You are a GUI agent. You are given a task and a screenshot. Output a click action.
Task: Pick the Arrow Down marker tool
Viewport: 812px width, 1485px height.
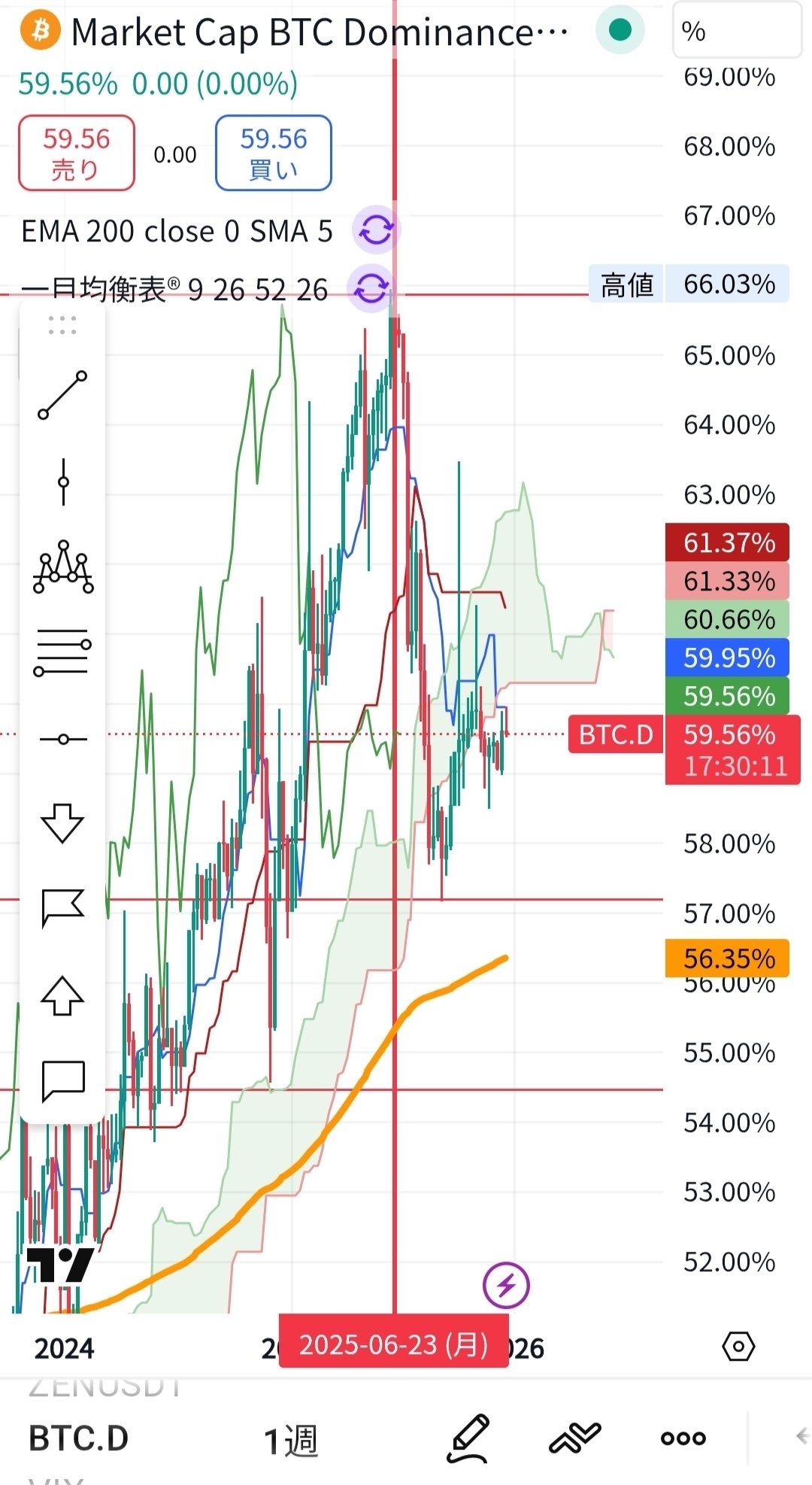(x=64, y=824)
